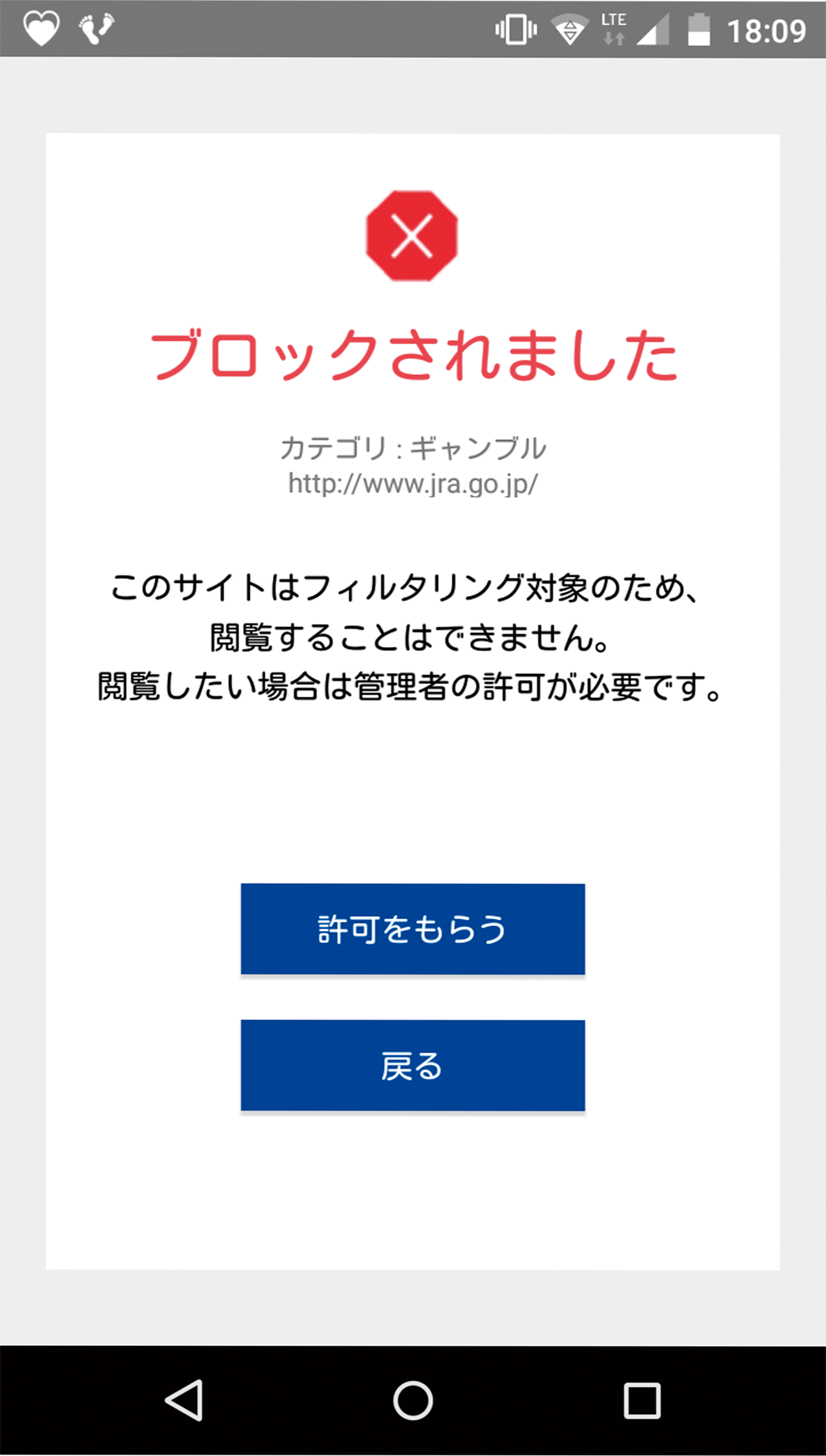
Task: Tap the system back button
Action: (x=184, y=1400)
